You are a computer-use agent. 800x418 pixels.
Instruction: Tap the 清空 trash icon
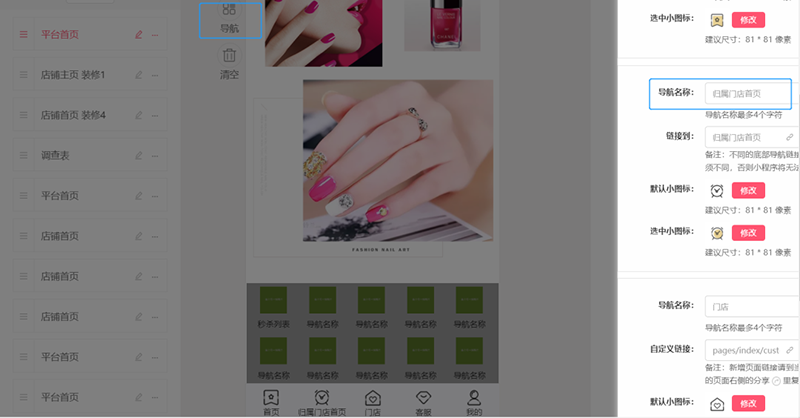click(229, 63)
